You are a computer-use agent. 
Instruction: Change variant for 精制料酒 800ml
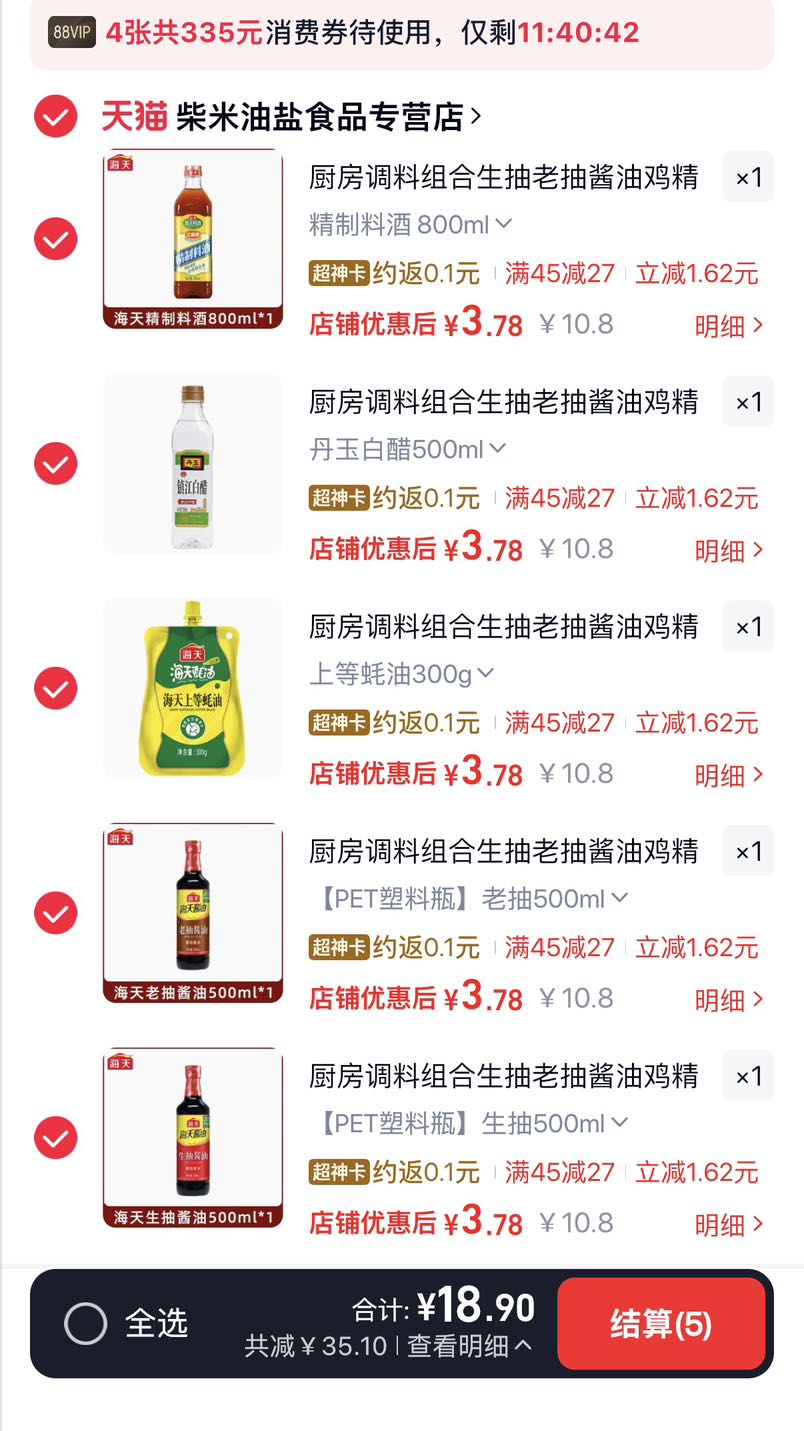click(411, 224)
